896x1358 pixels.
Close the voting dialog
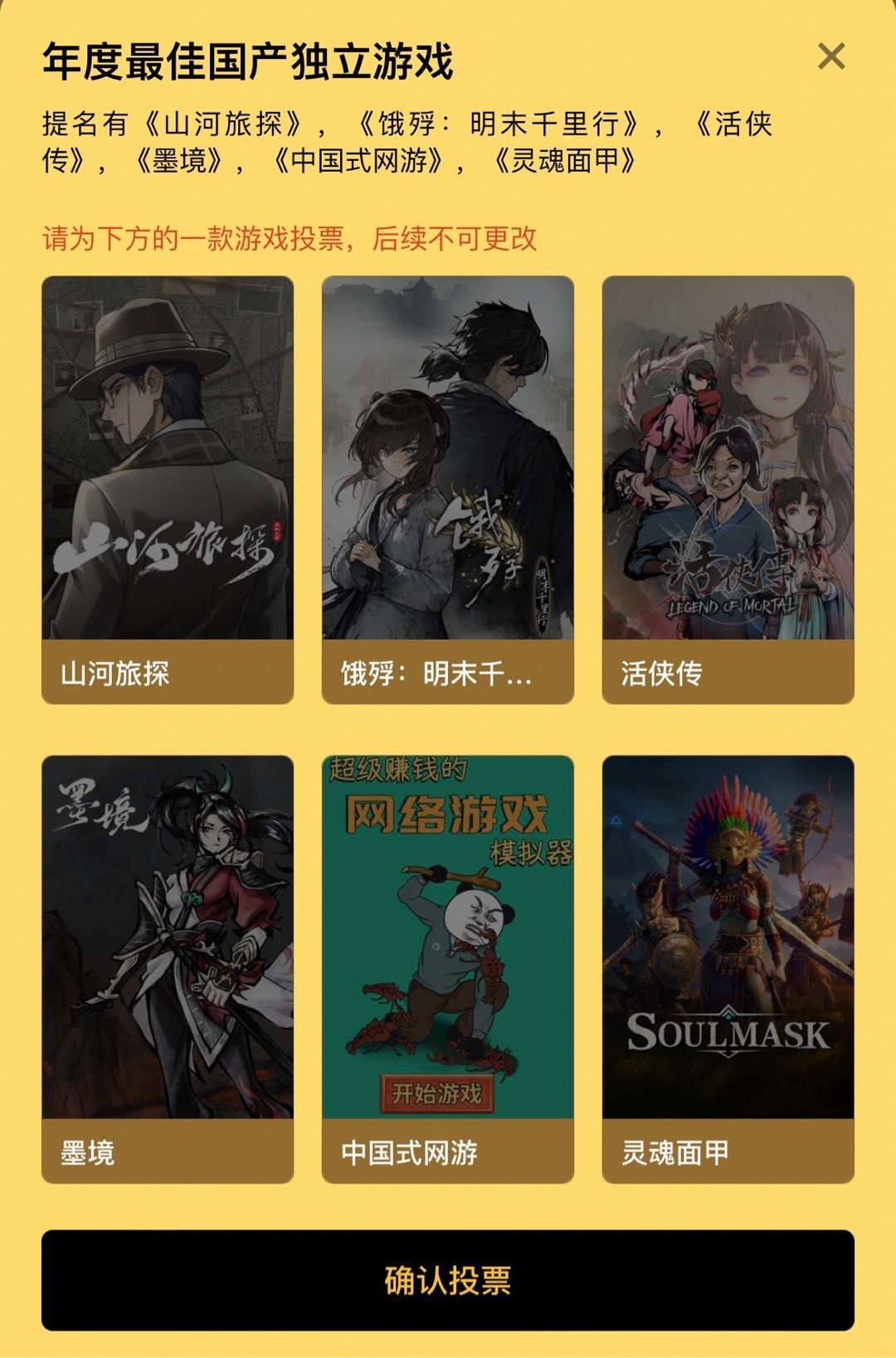[831, 56]
